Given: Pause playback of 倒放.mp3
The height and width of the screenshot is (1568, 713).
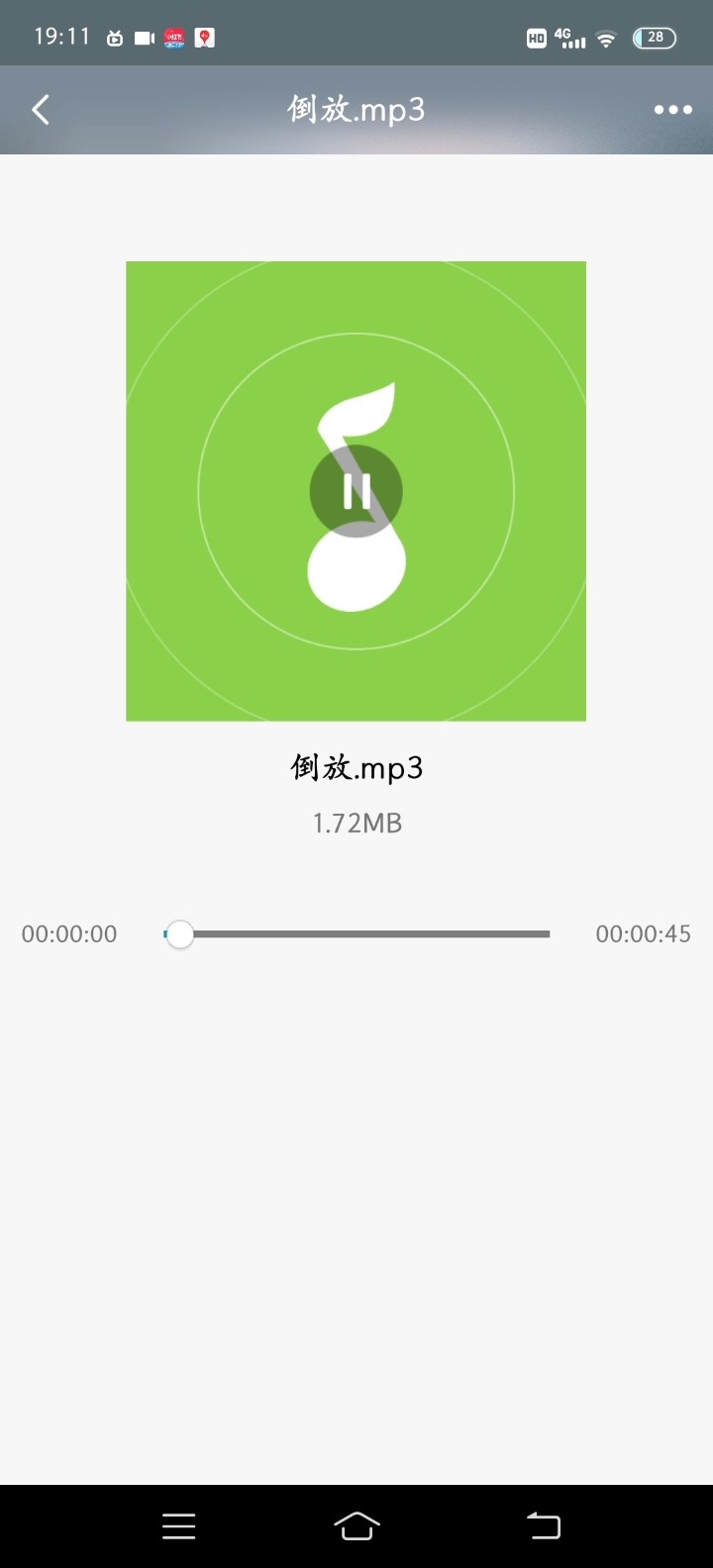Looking at the screenshot, I should pyautogui.click(x=356, y=490).
